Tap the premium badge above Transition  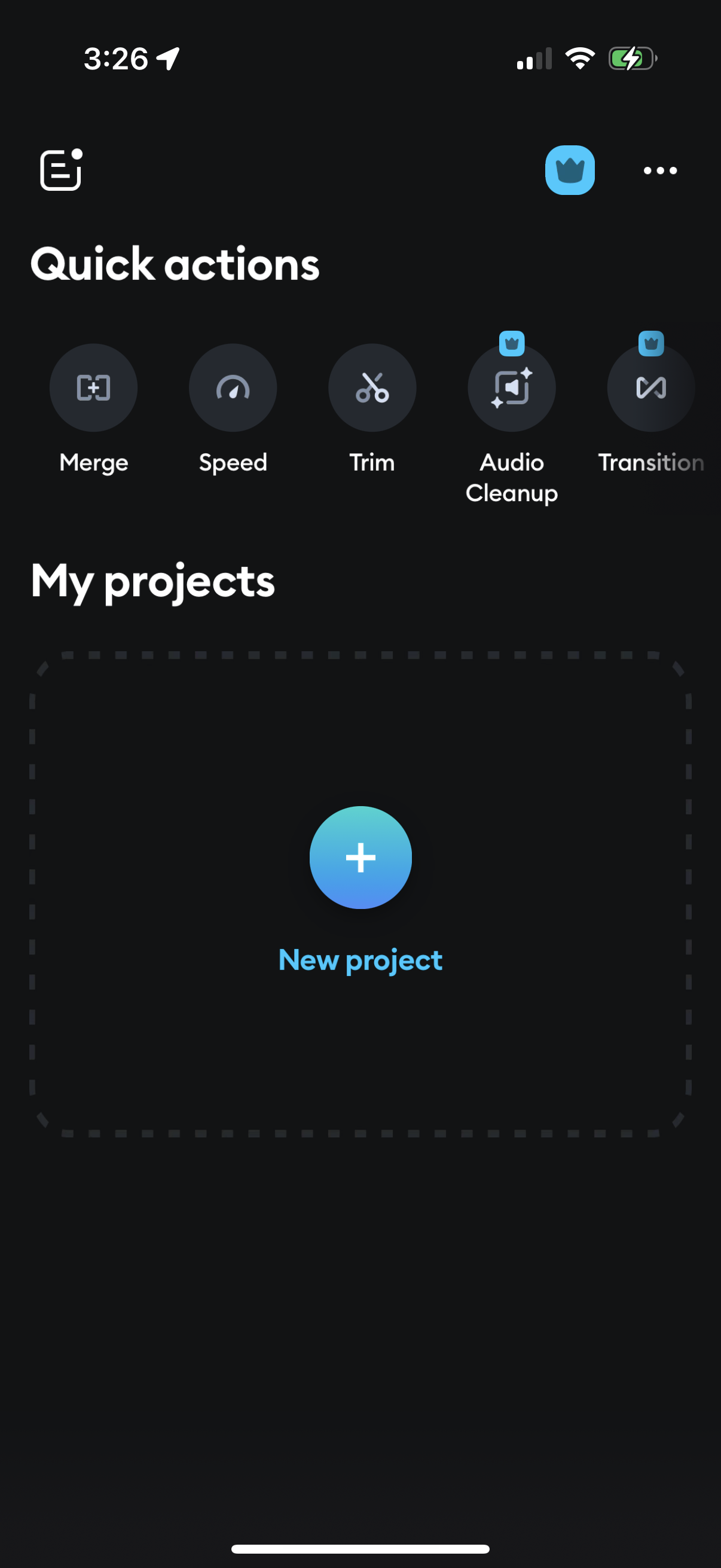650,344
